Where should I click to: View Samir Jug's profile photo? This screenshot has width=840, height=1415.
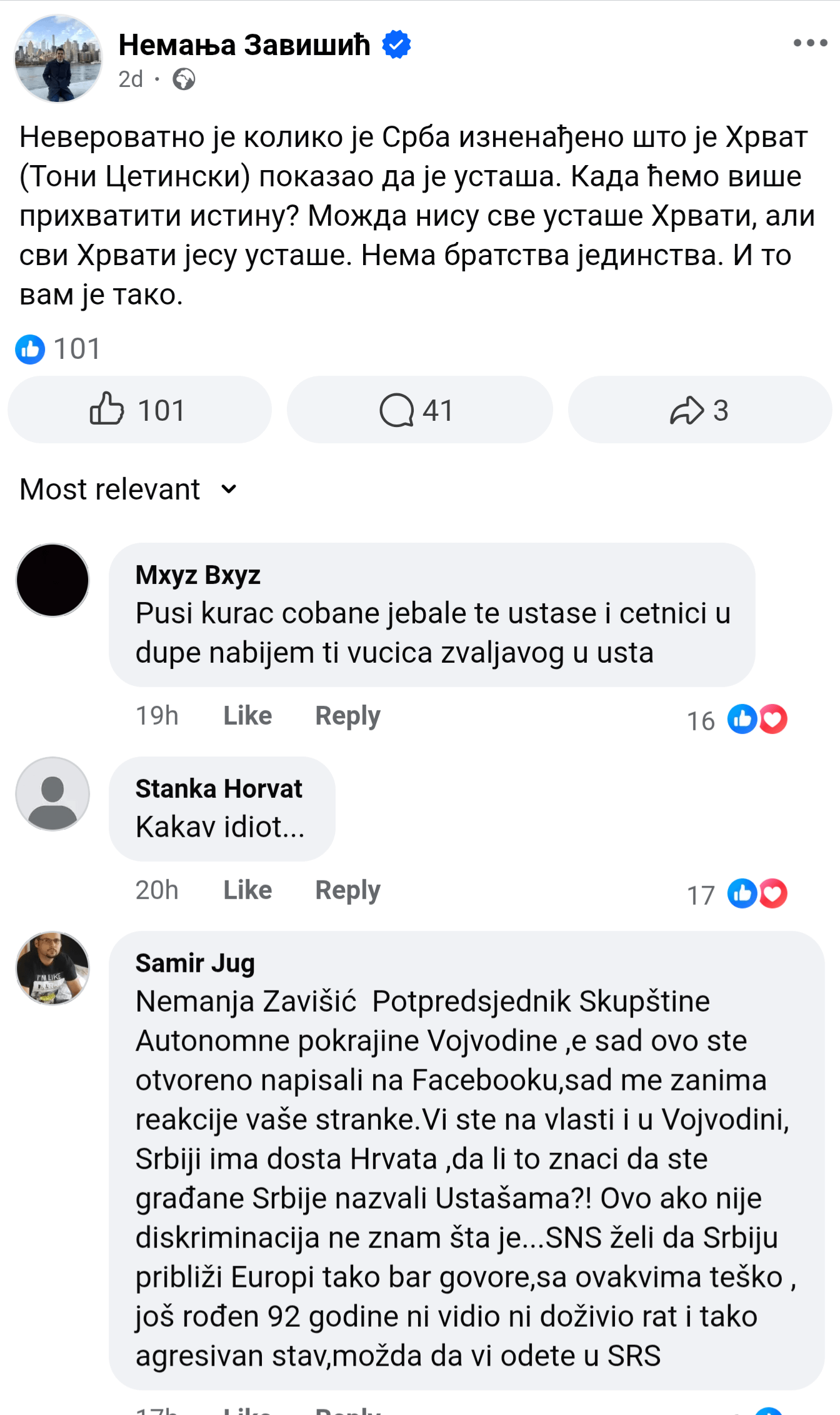(52, 968)
